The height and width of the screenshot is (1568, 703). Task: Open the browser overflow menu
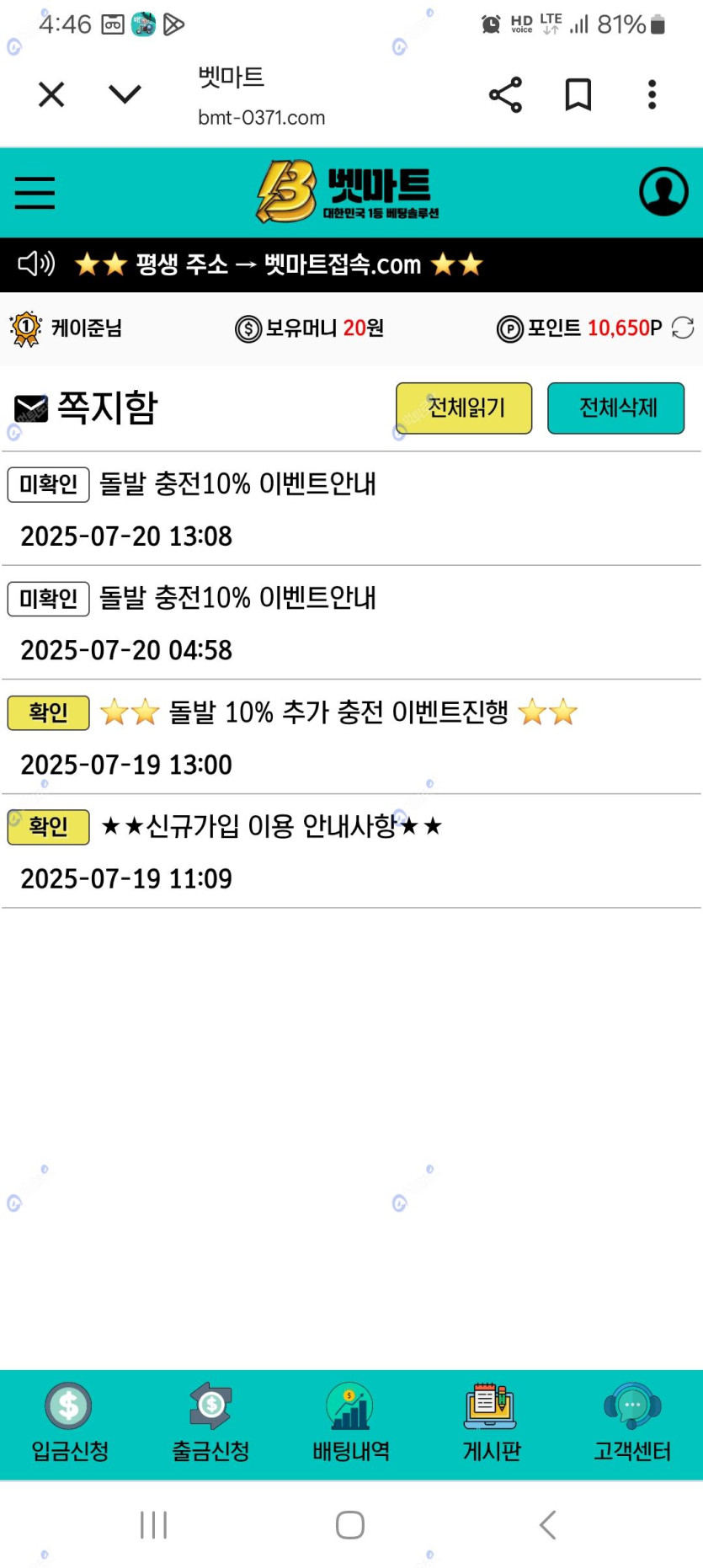click(x=652, y=94)
